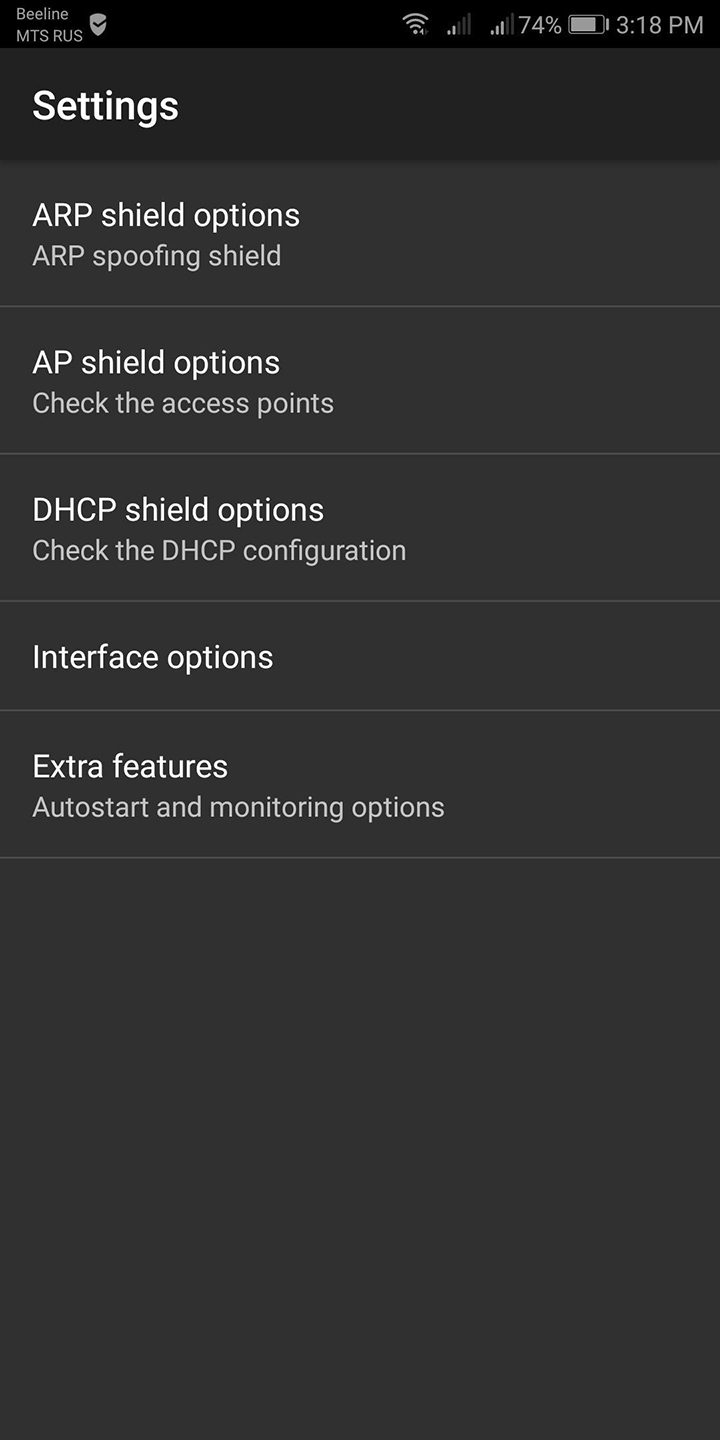The height and width of the screenshot is (1440, 720).
Task: Tap the clock showing 3:18 PM
Action: (x=661, y=24)
